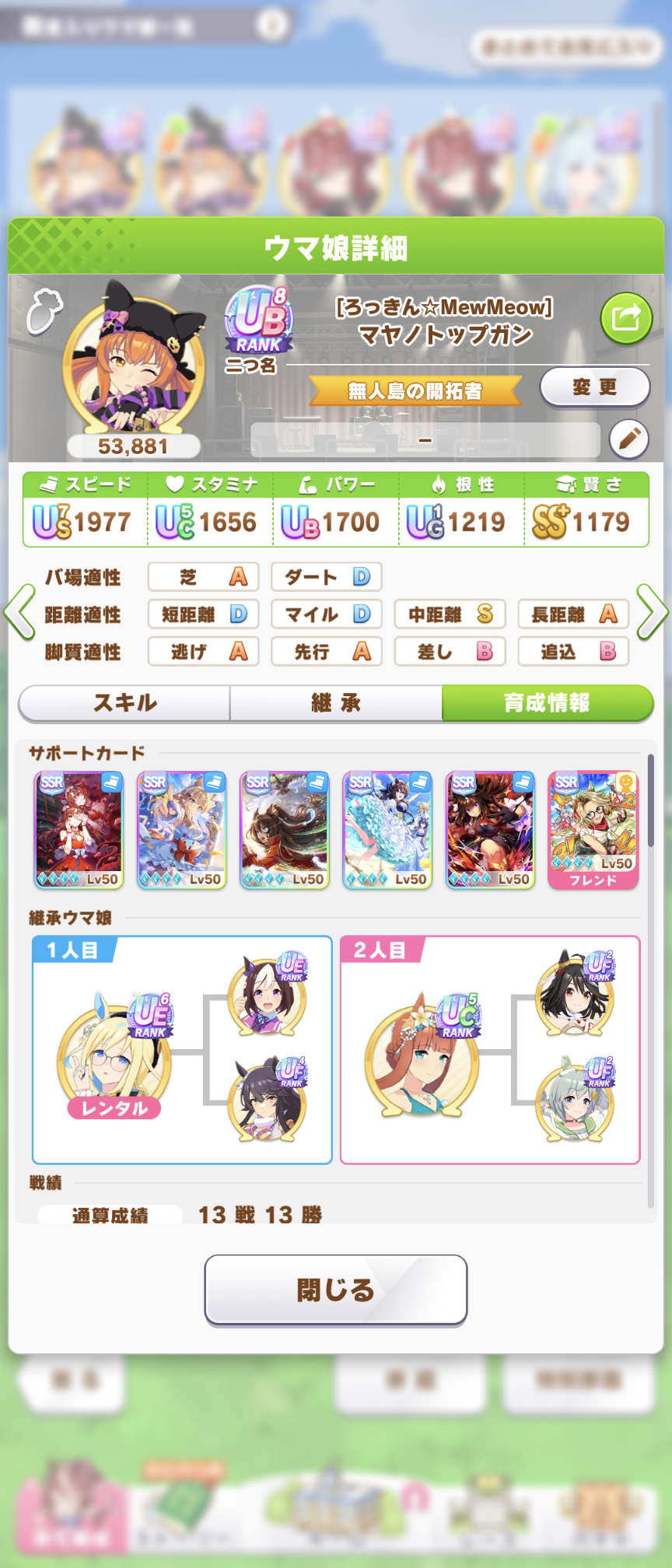Switch to the 継承 tab
The height and width of the screenshot is (1568, 672).
click(x=336, y=703)
